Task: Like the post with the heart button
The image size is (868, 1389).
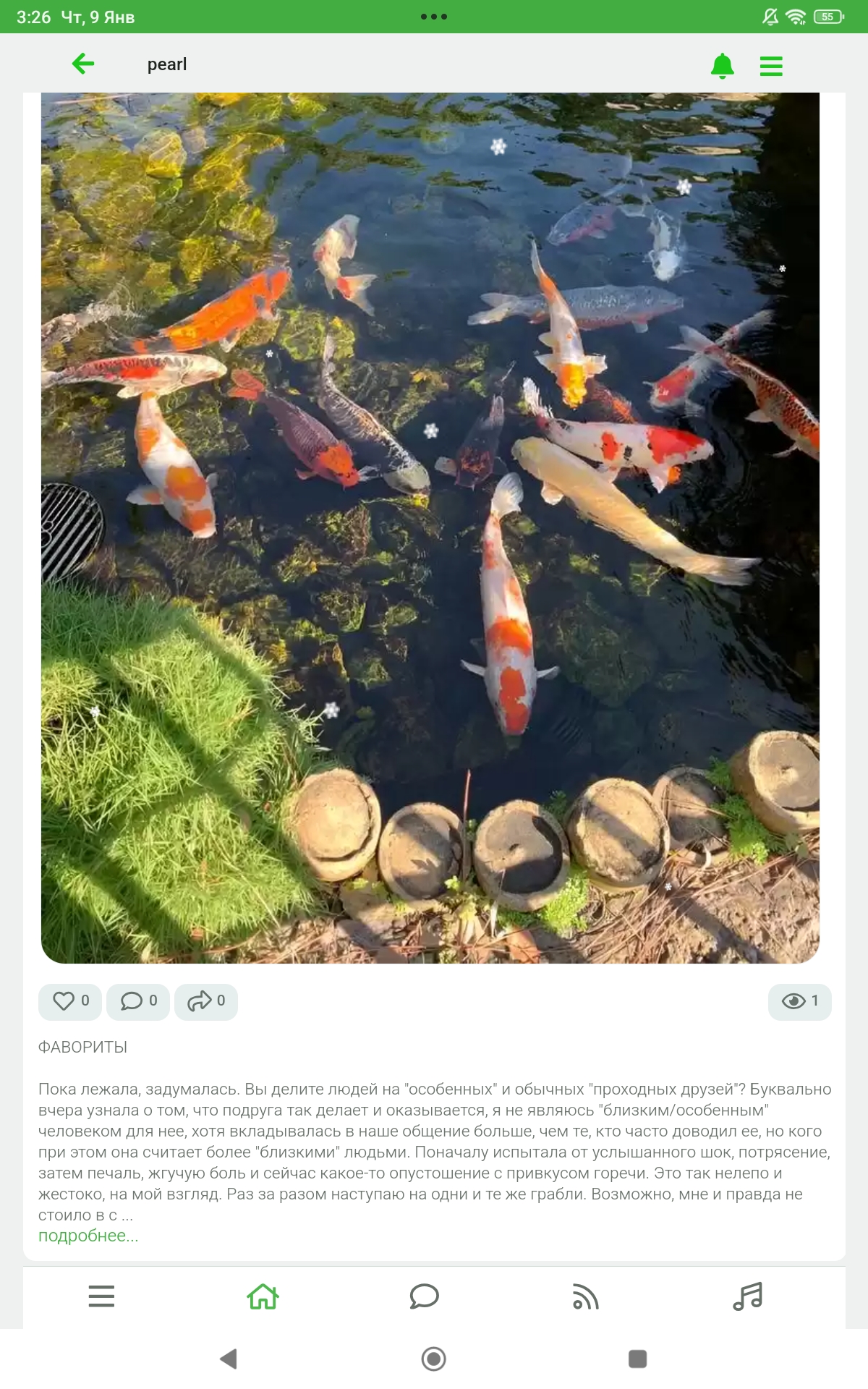Action: pos(70,1001)
